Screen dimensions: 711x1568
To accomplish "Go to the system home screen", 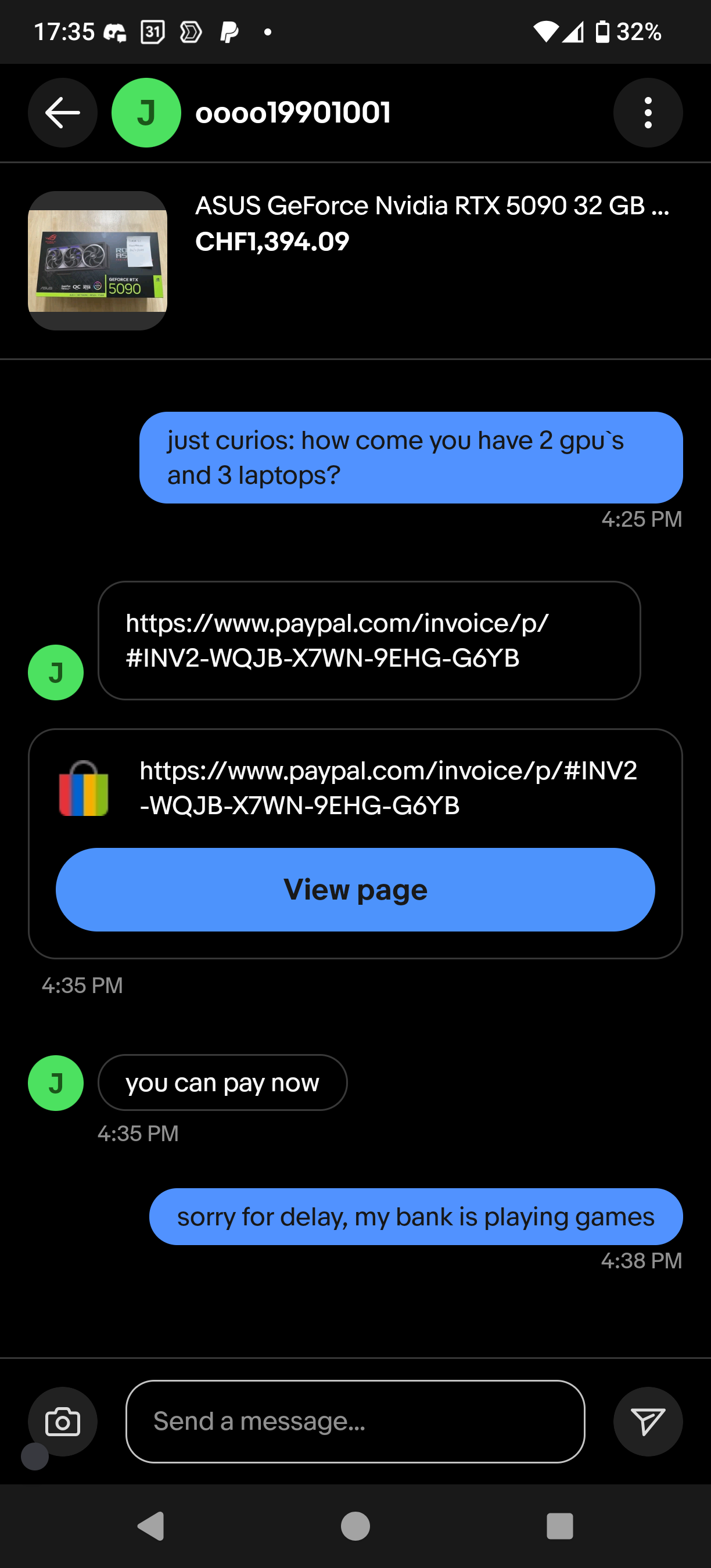I will click(355, 1526).
